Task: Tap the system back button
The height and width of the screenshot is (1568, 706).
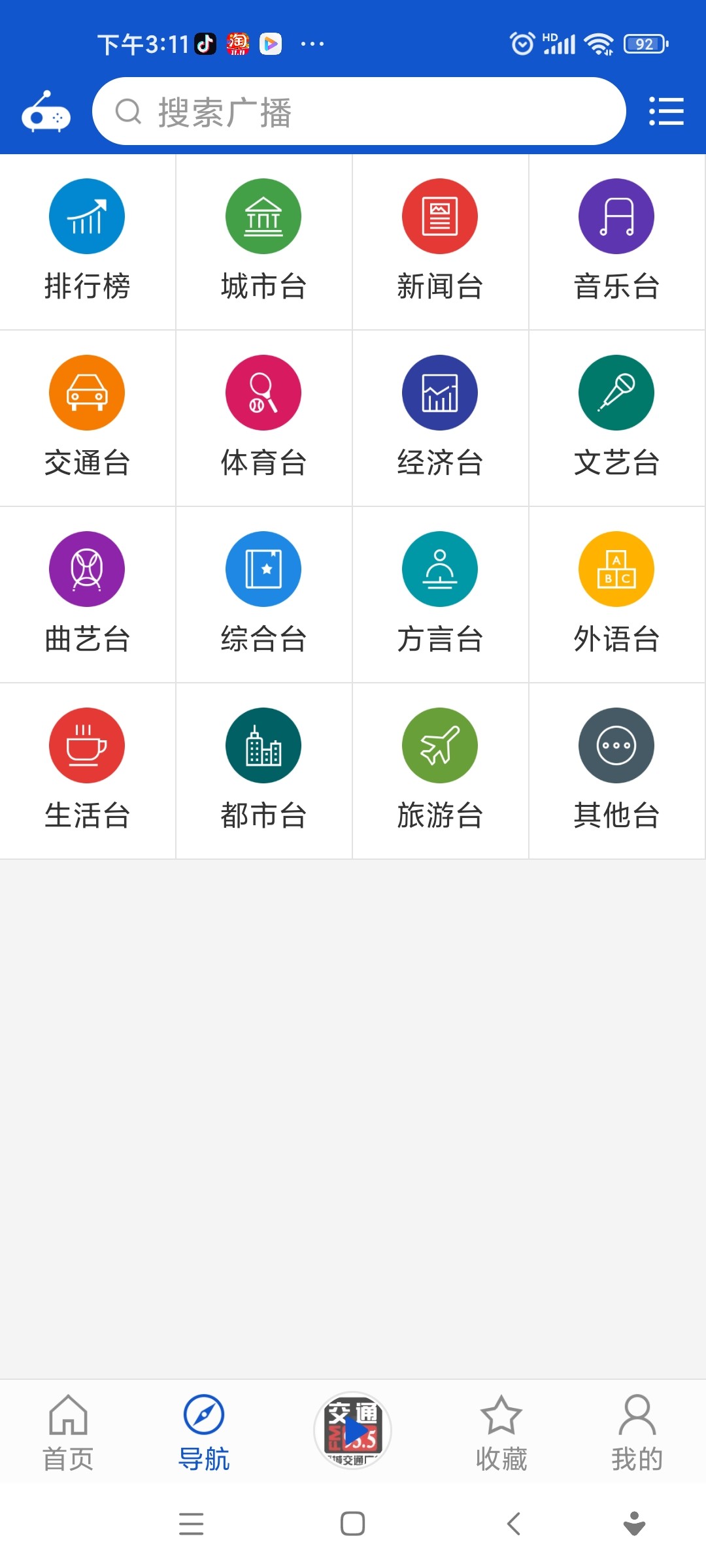Action: 514,1524
